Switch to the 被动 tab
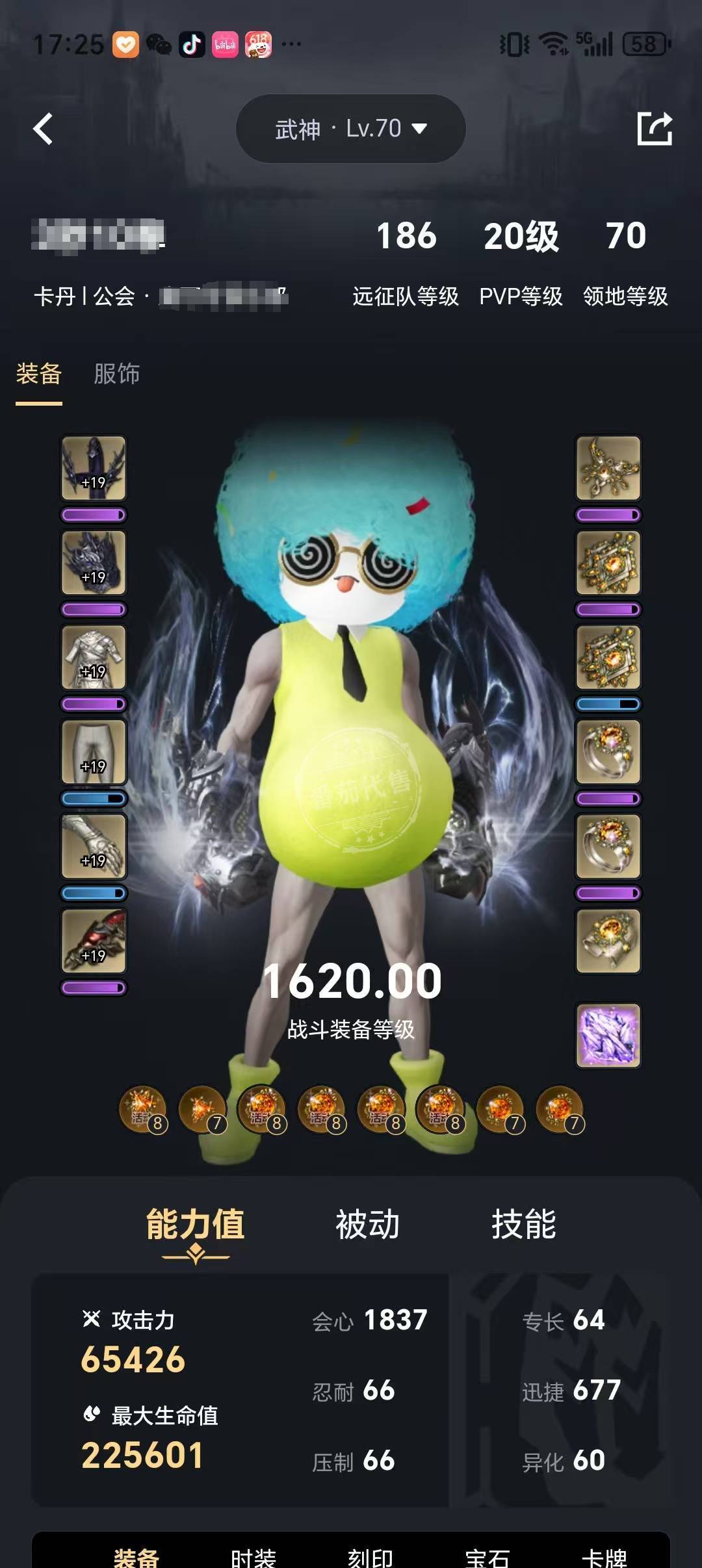The image size is (702, 1568). (x=367, y=1224)
